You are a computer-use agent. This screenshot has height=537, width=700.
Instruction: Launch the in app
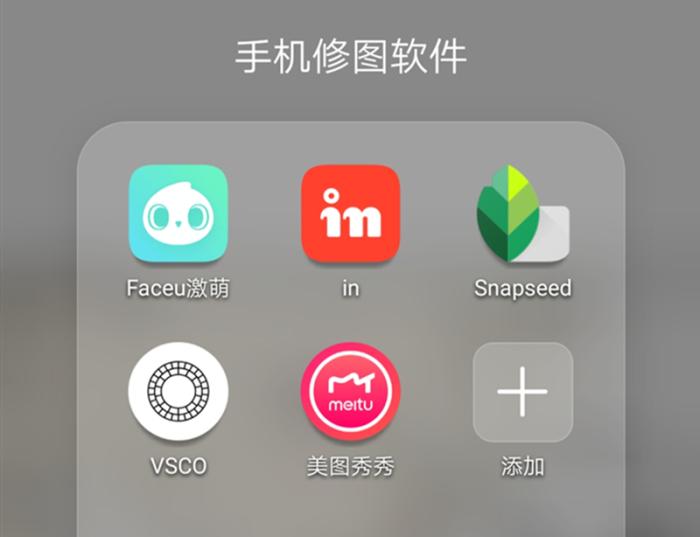tap(351, 214)
